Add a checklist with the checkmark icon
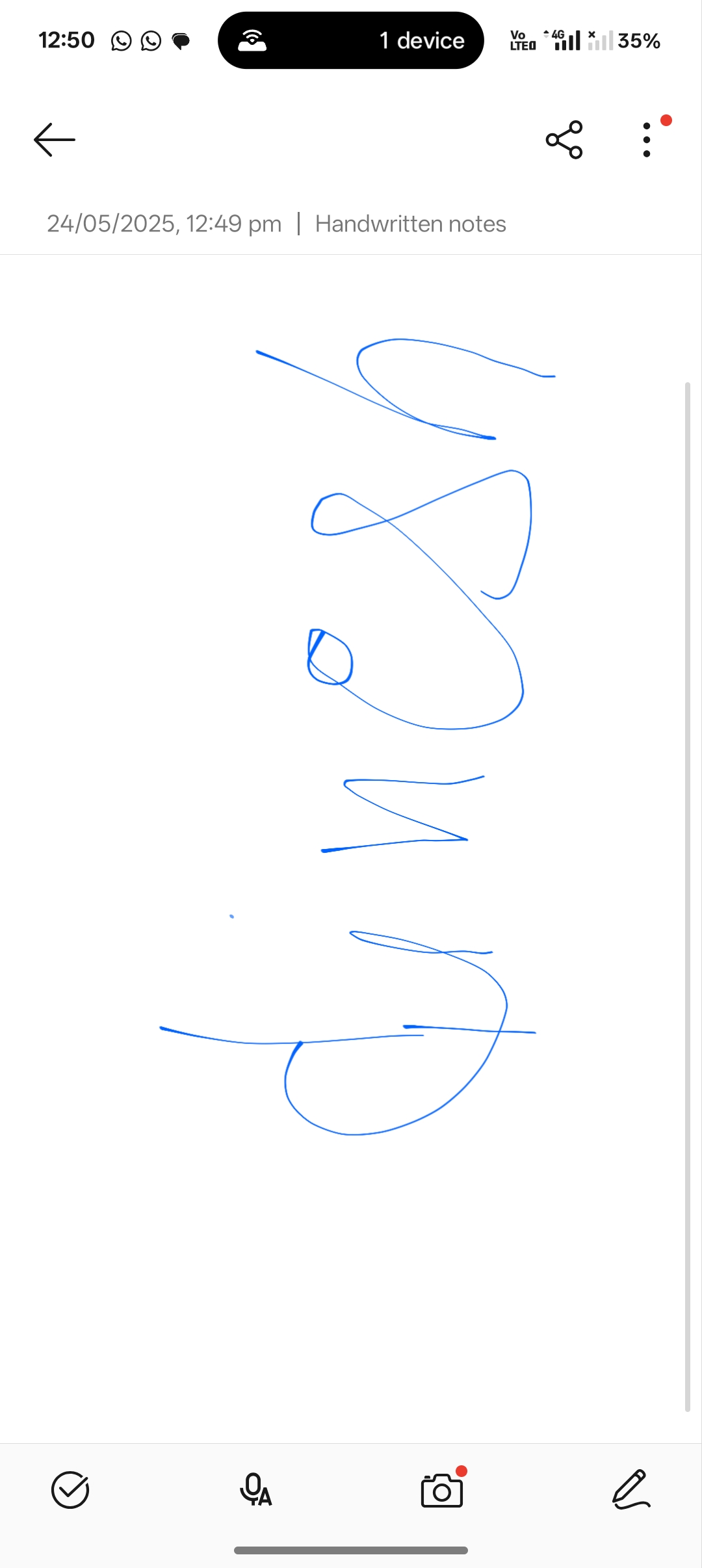The image size is (702, 1568). pos(70,1489)
